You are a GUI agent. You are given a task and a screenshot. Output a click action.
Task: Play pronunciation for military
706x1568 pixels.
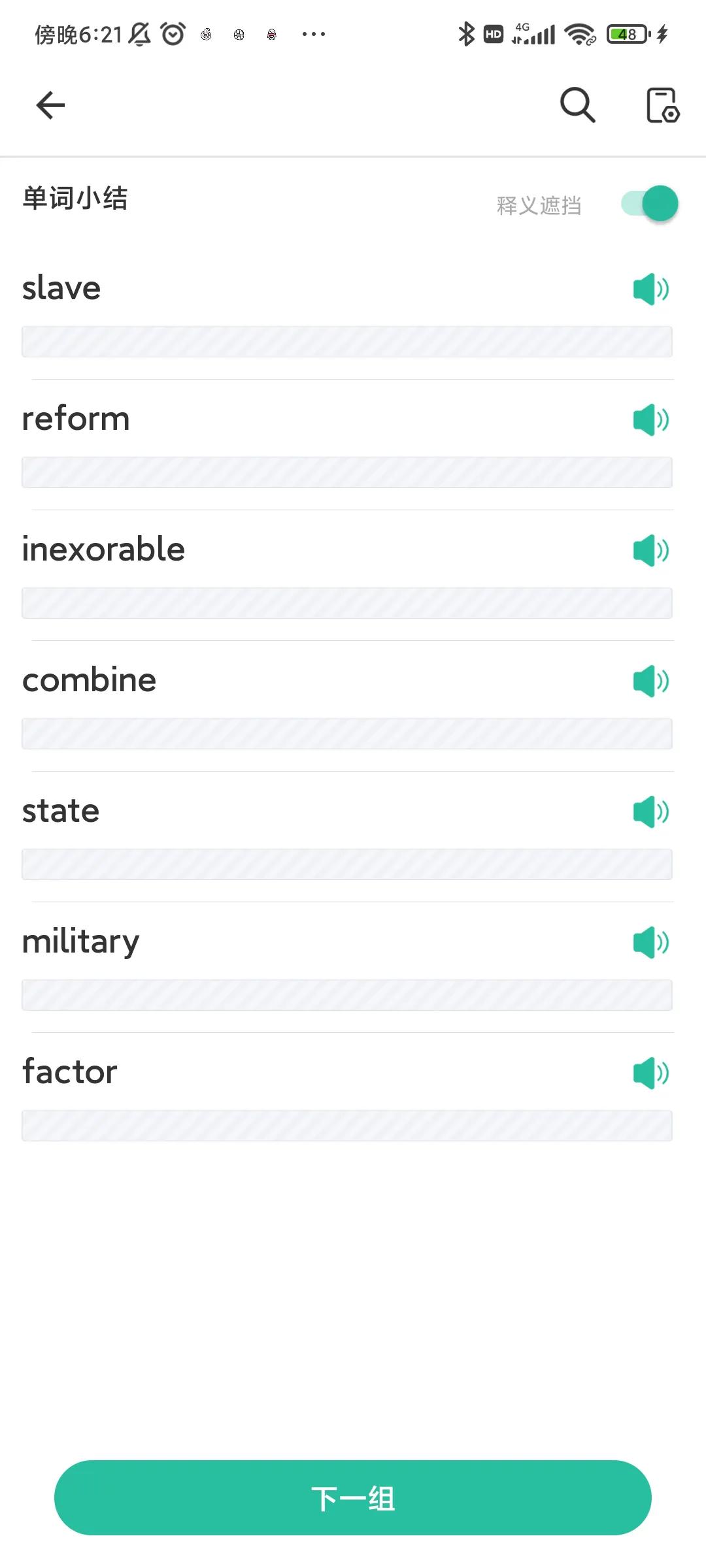[x=650, y=942]
